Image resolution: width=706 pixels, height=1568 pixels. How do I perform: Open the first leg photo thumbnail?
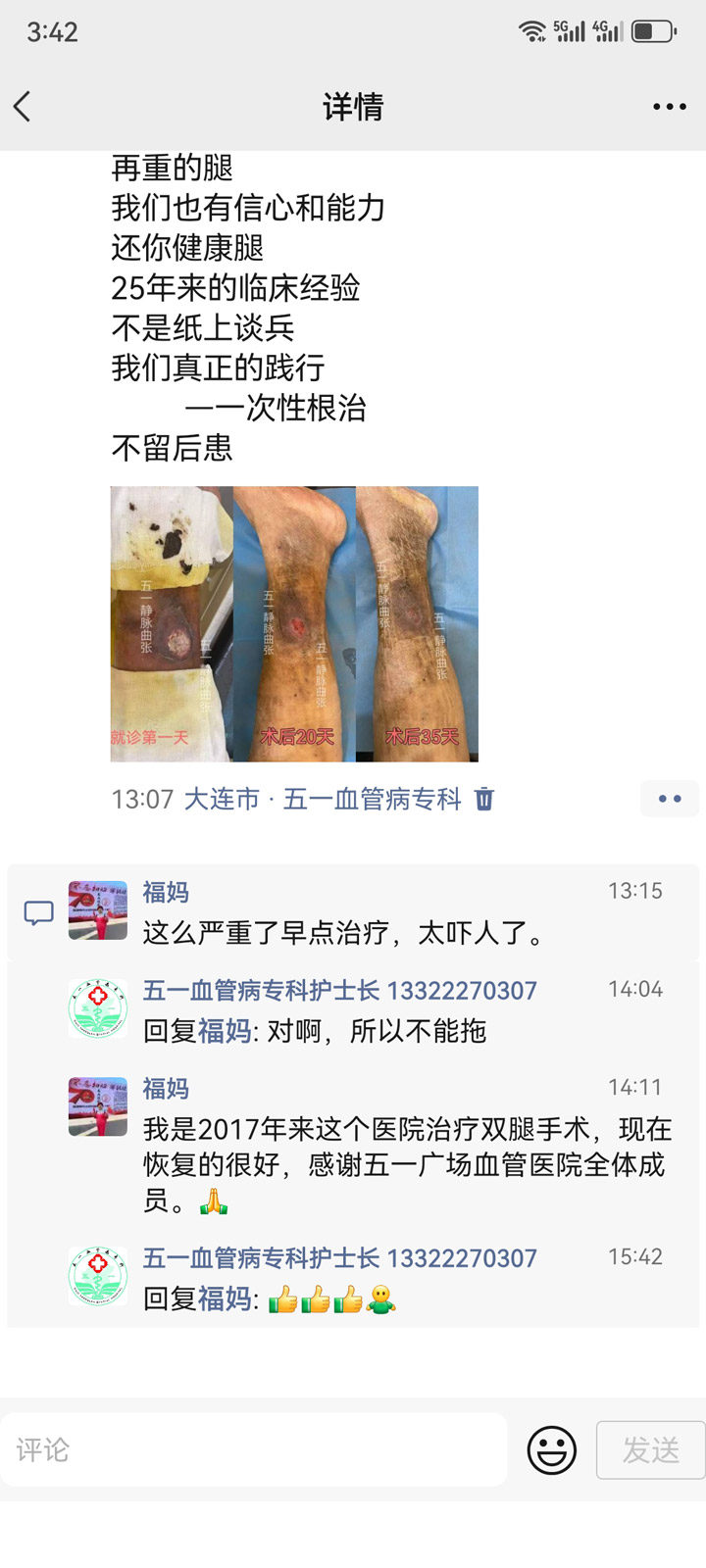pos(172,624)
